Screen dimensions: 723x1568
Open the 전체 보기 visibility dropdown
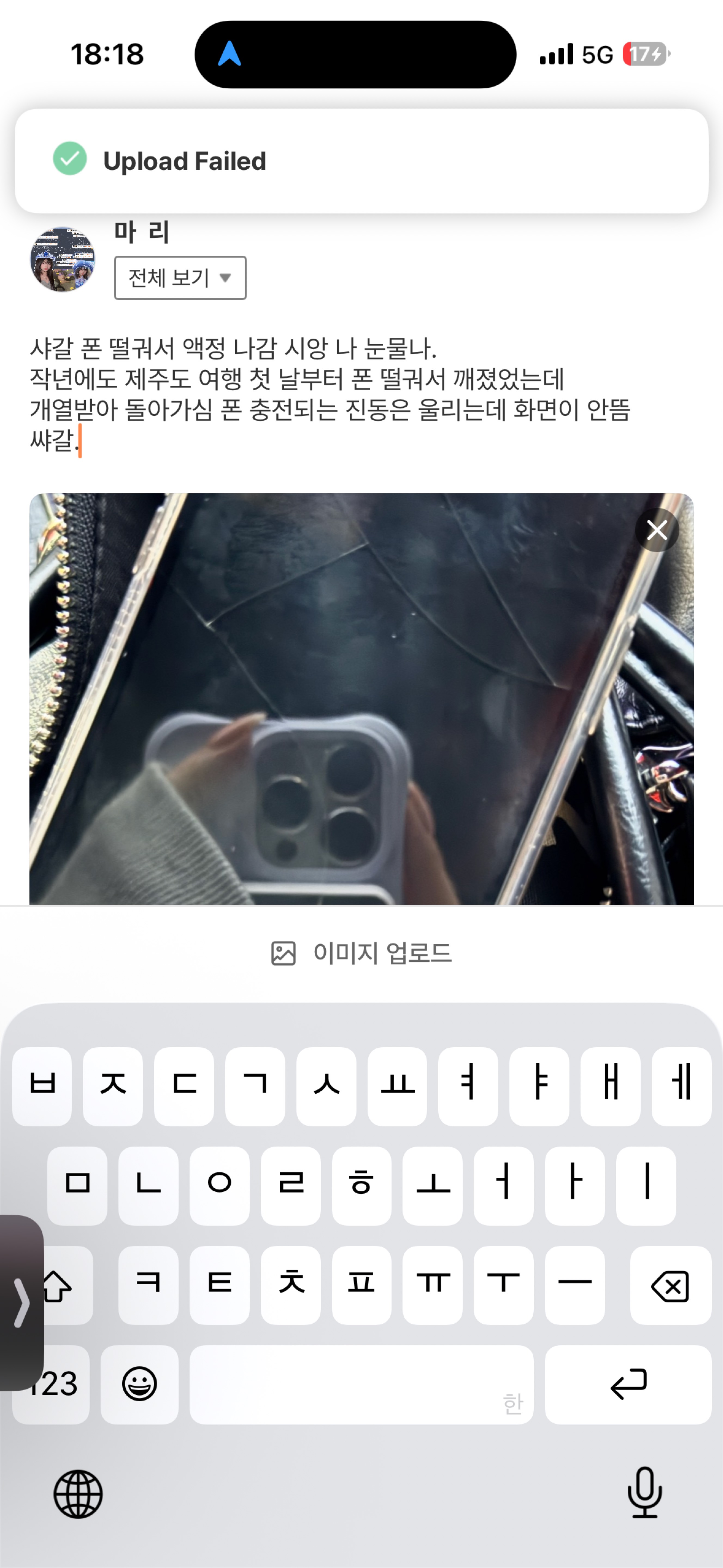tap(180, 278)
